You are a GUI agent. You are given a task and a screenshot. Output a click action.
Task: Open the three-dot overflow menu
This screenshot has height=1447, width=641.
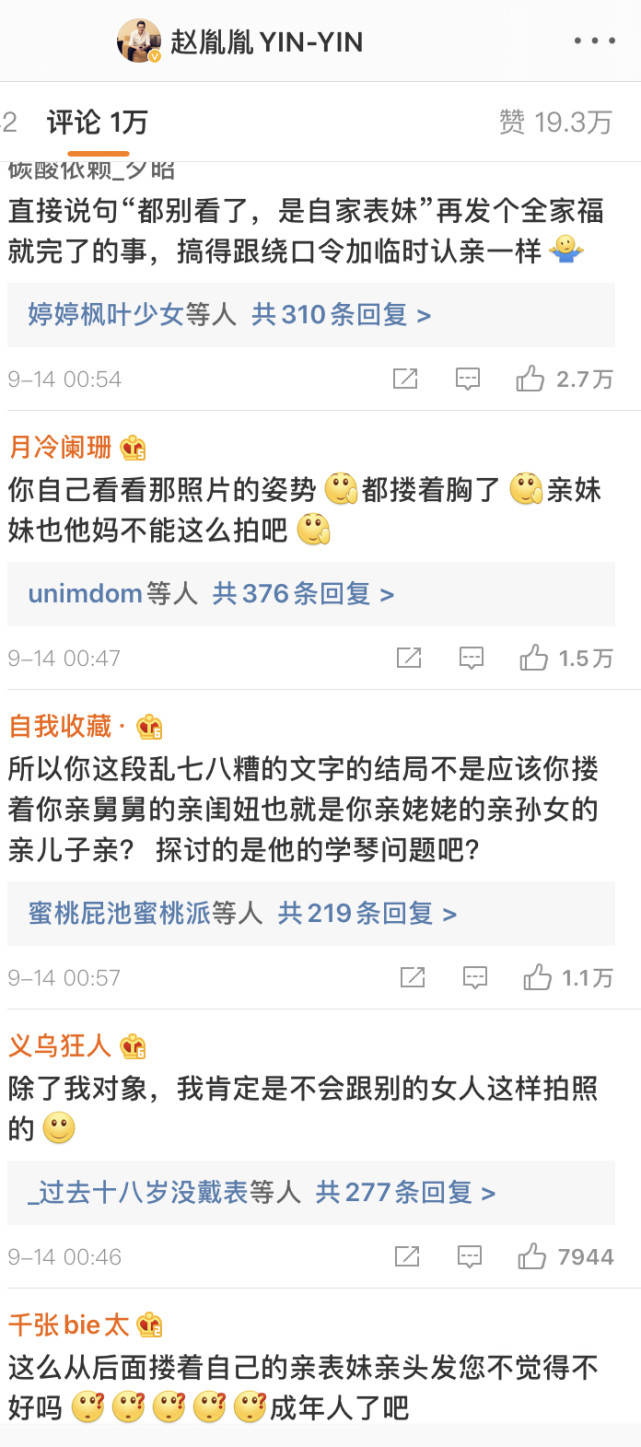[594, 41]
